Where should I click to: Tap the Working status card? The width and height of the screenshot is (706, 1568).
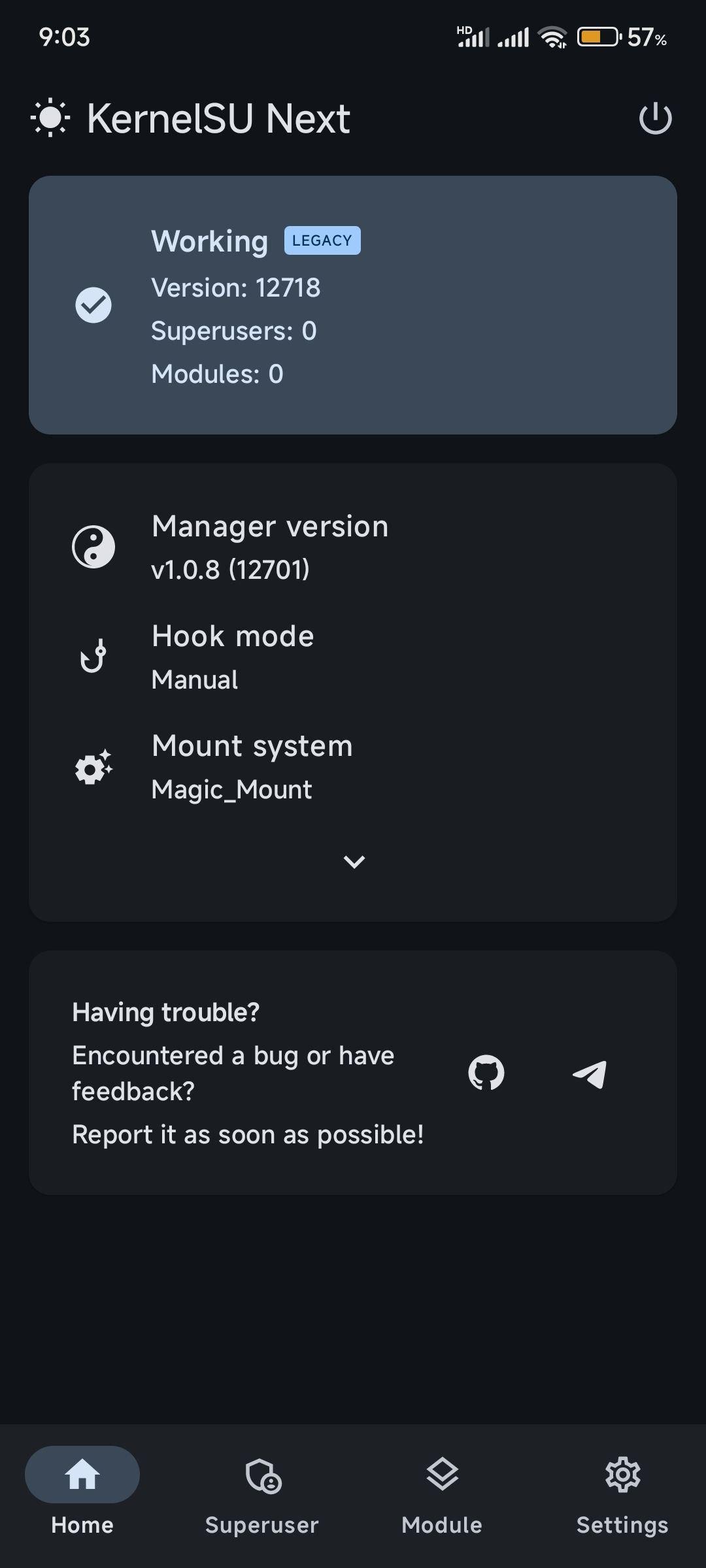353,305
